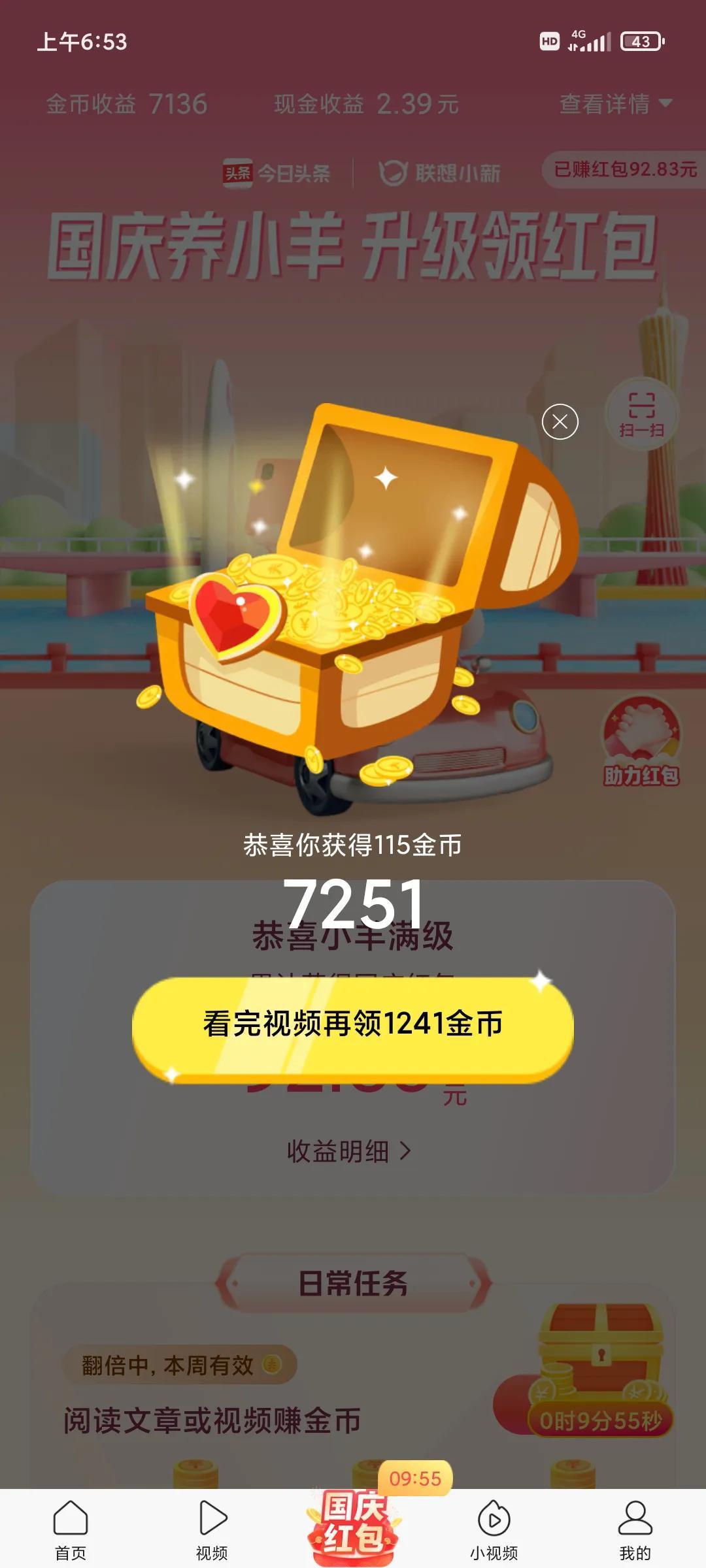This screenshot has width=706, height=1568.
Task: Open 收益明细 link
Action: click(x=349, y=1151)
